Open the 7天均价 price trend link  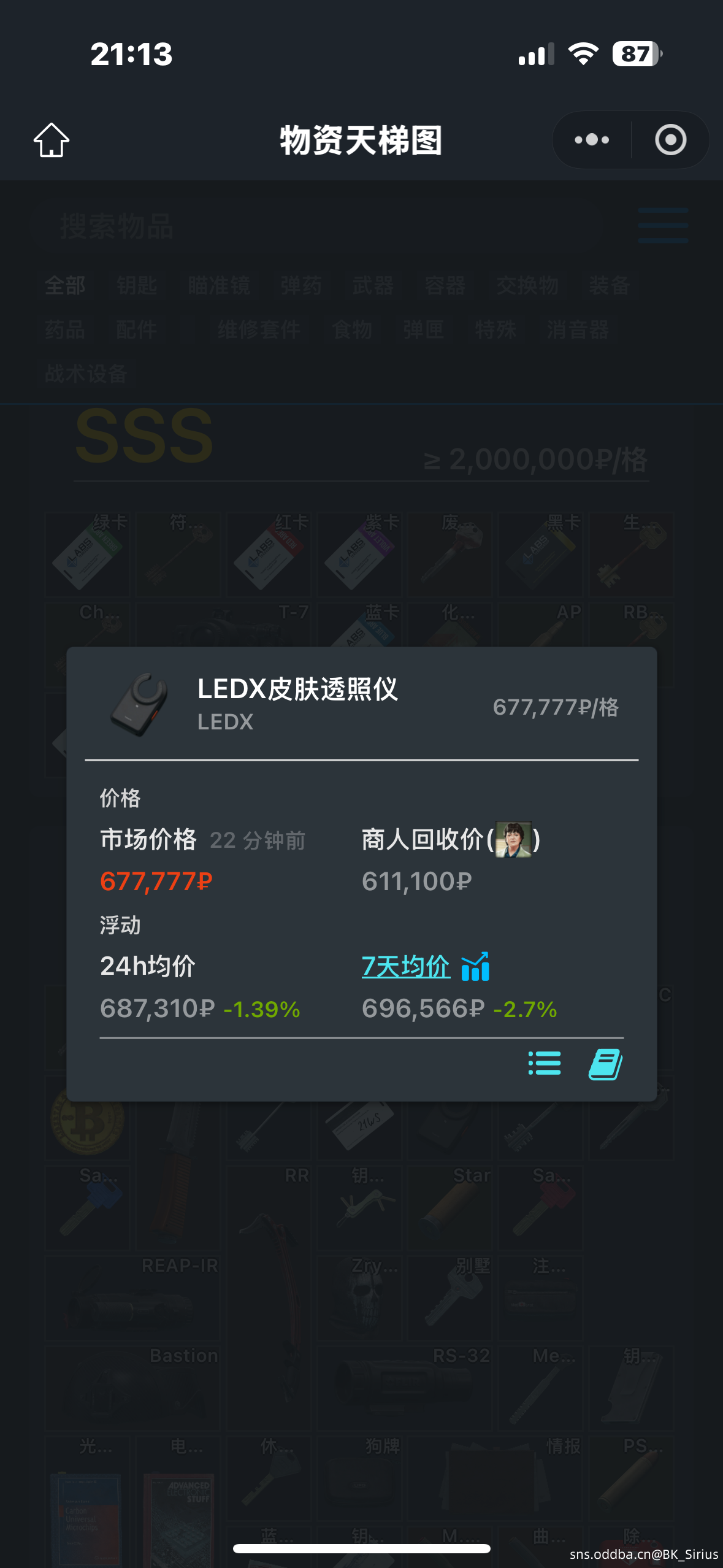point(406,967)
